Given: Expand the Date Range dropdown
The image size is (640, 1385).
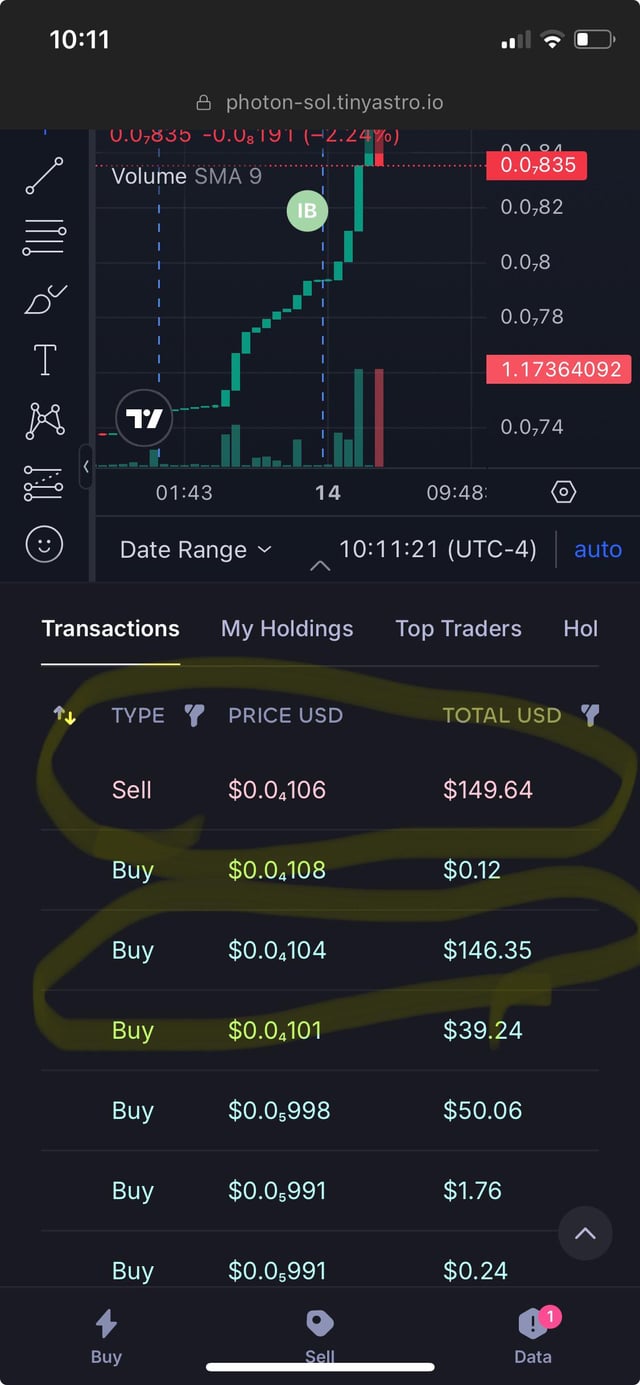Looking at the screenshot, I should pos(195,550).
